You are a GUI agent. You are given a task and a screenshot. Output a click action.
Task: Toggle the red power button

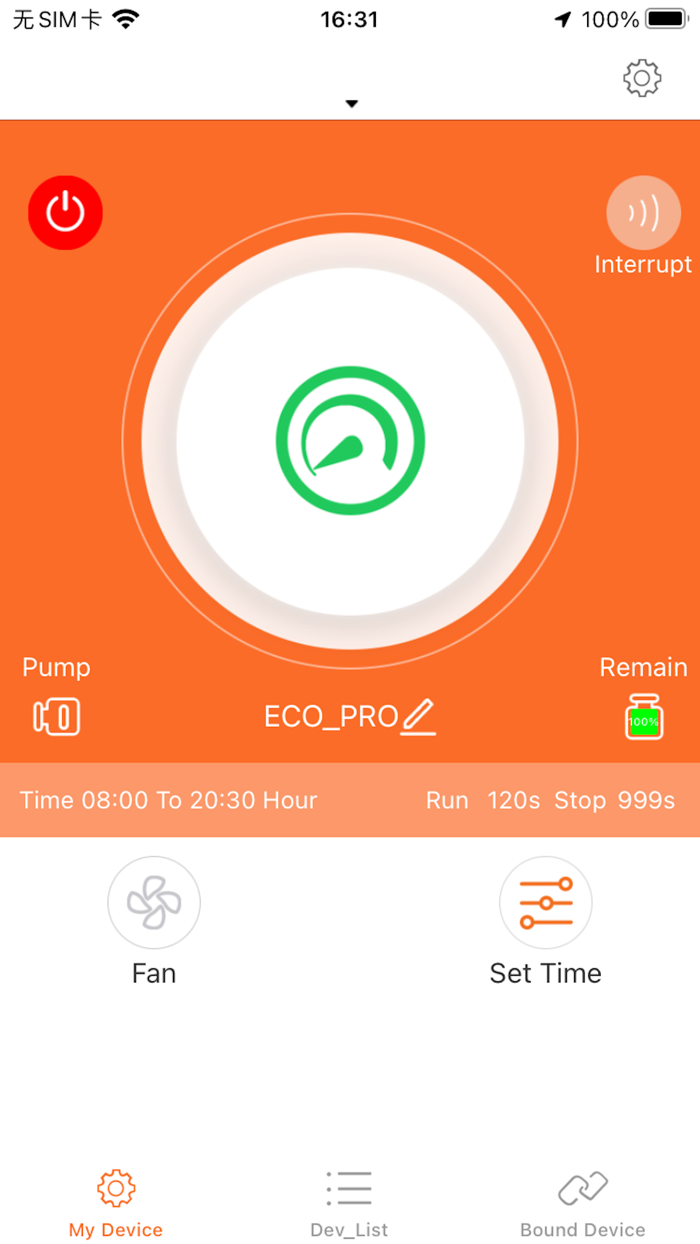pyautogui.click(x=66, y=212)
